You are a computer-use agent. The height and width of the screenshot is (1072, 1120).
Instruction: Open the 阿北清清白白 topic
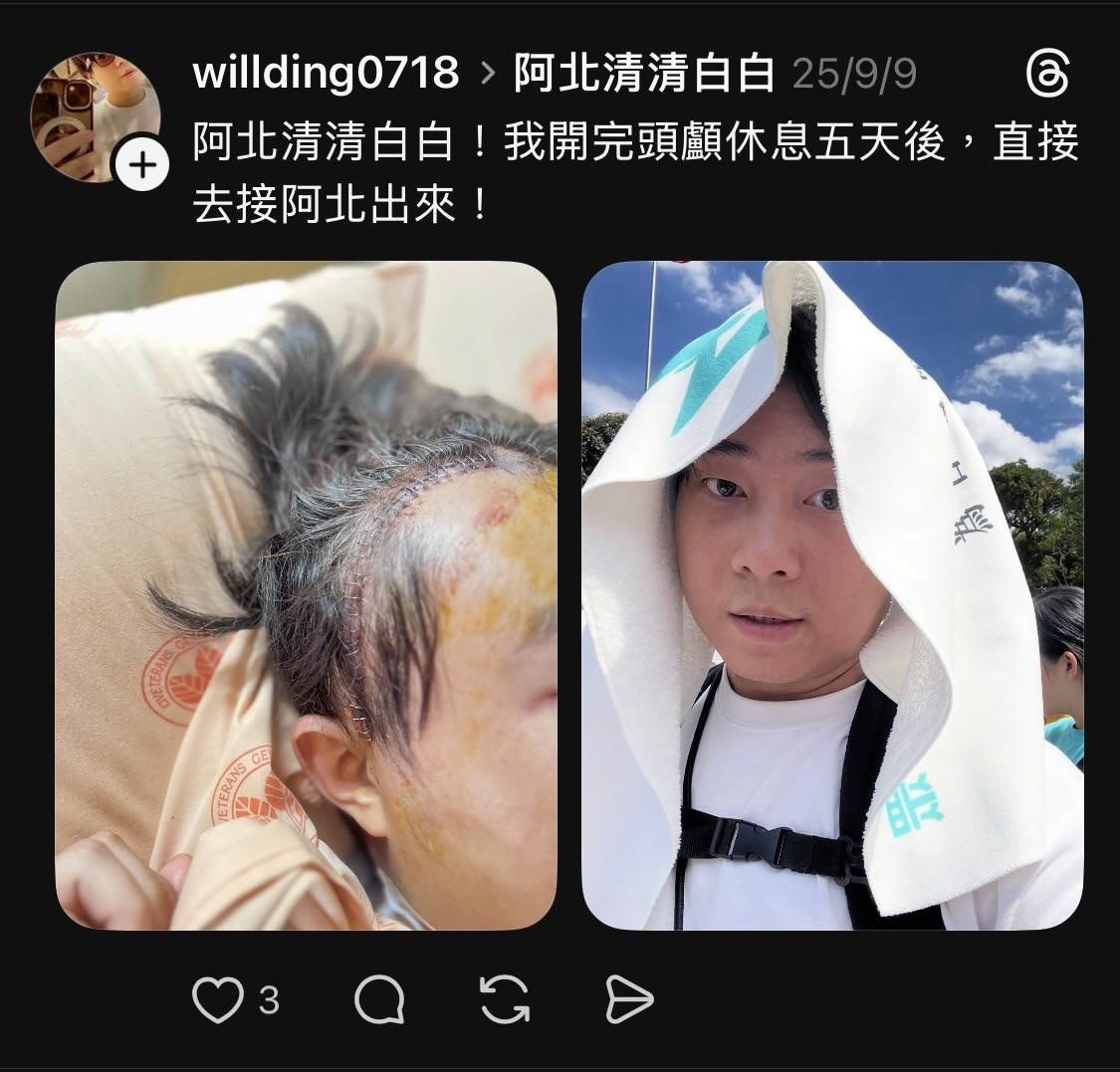[643, 74]
